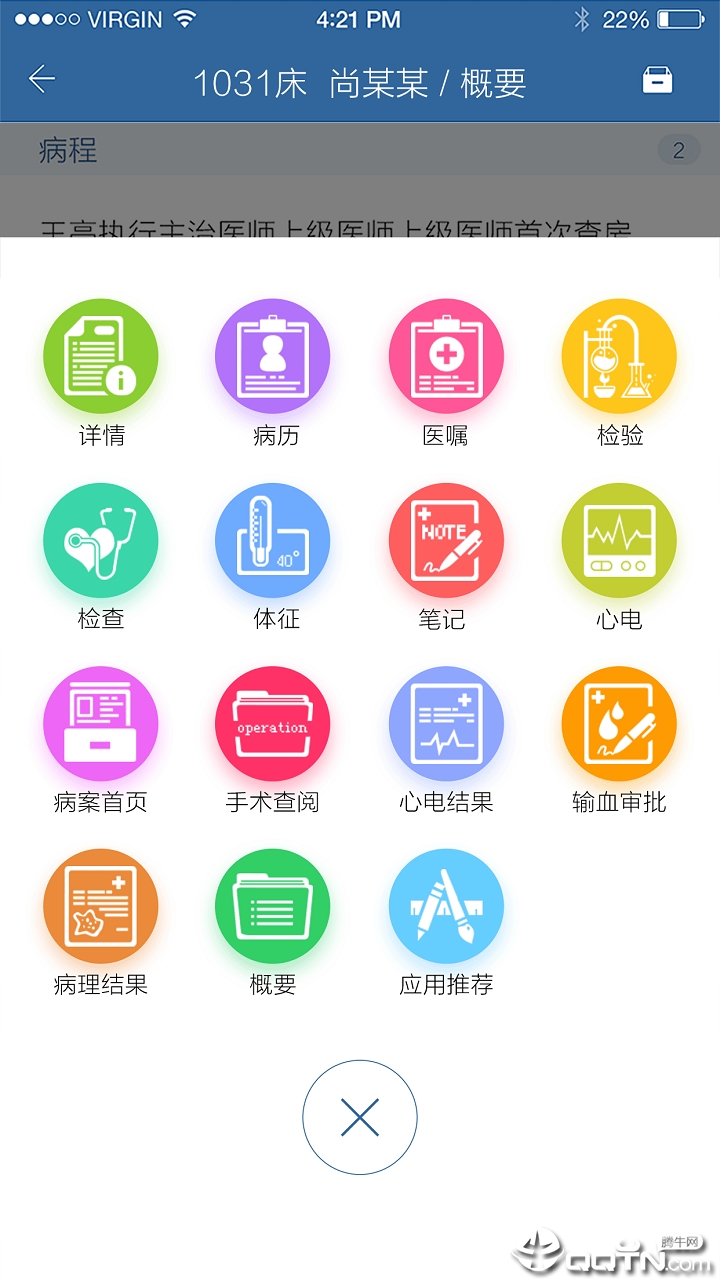The height and width of the screenshot is (1280, 720).
Task: Open the archive box icon in header
Action: click(x=657, y=80)
